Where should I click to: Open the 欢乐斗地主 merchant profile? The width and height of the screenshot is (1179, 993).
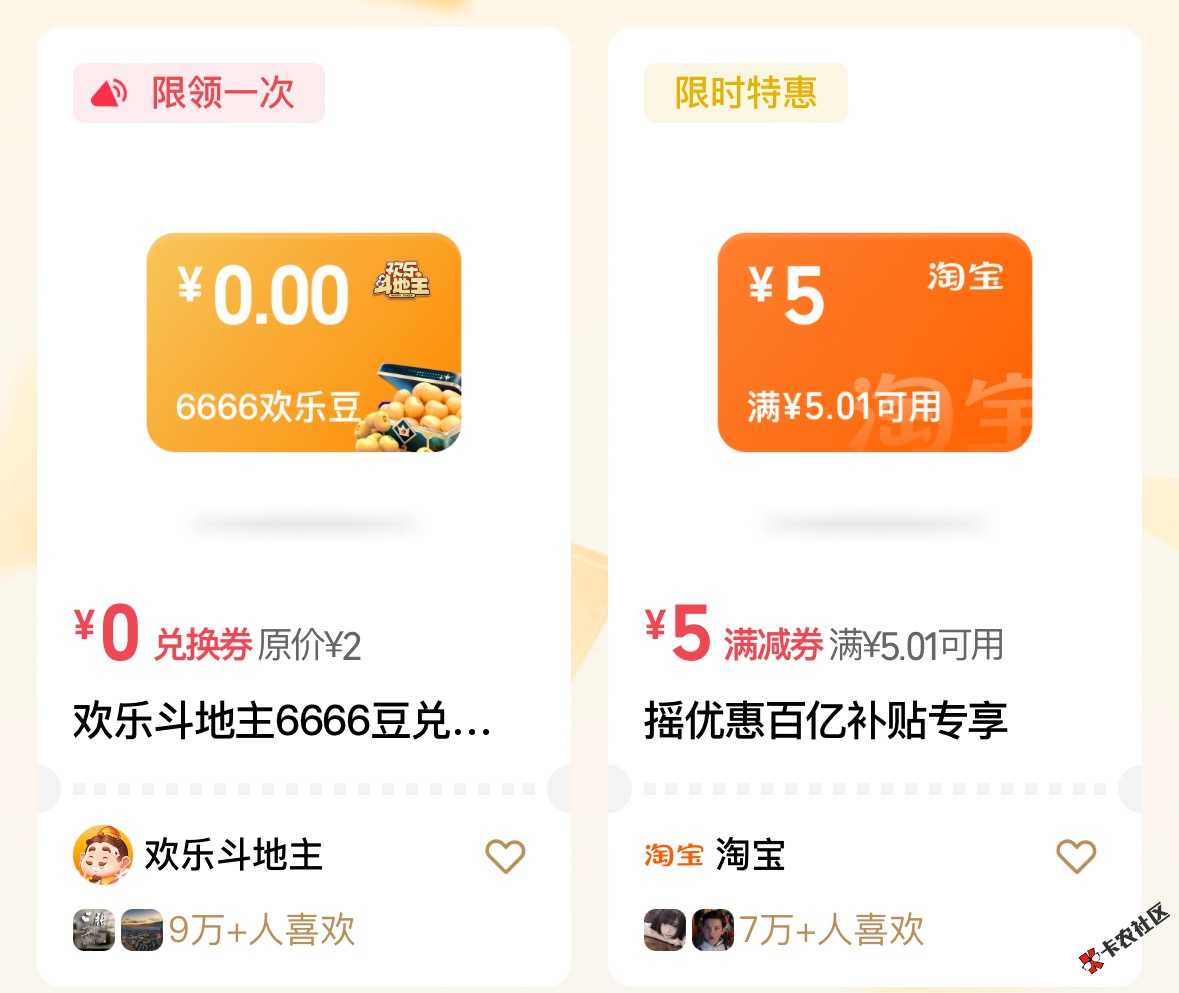(x=200, y=855)
